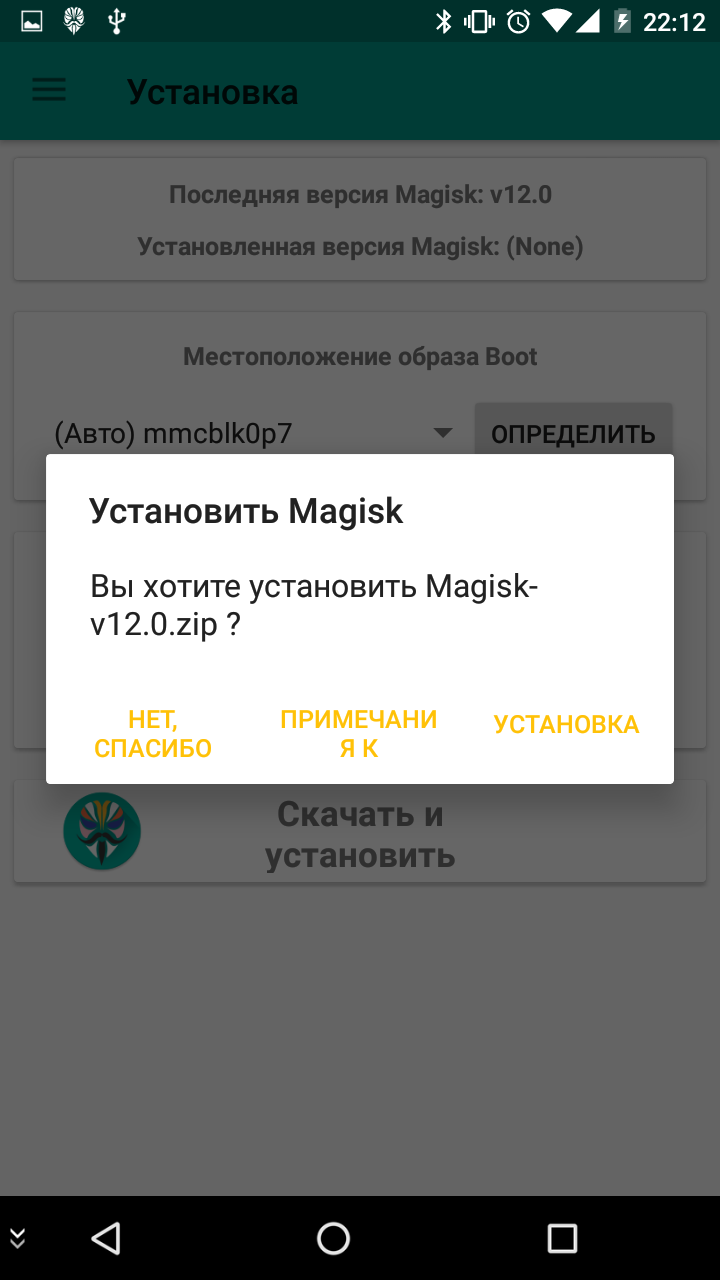
Task: Go to the home screen
Action: [x=333, y=1238]
